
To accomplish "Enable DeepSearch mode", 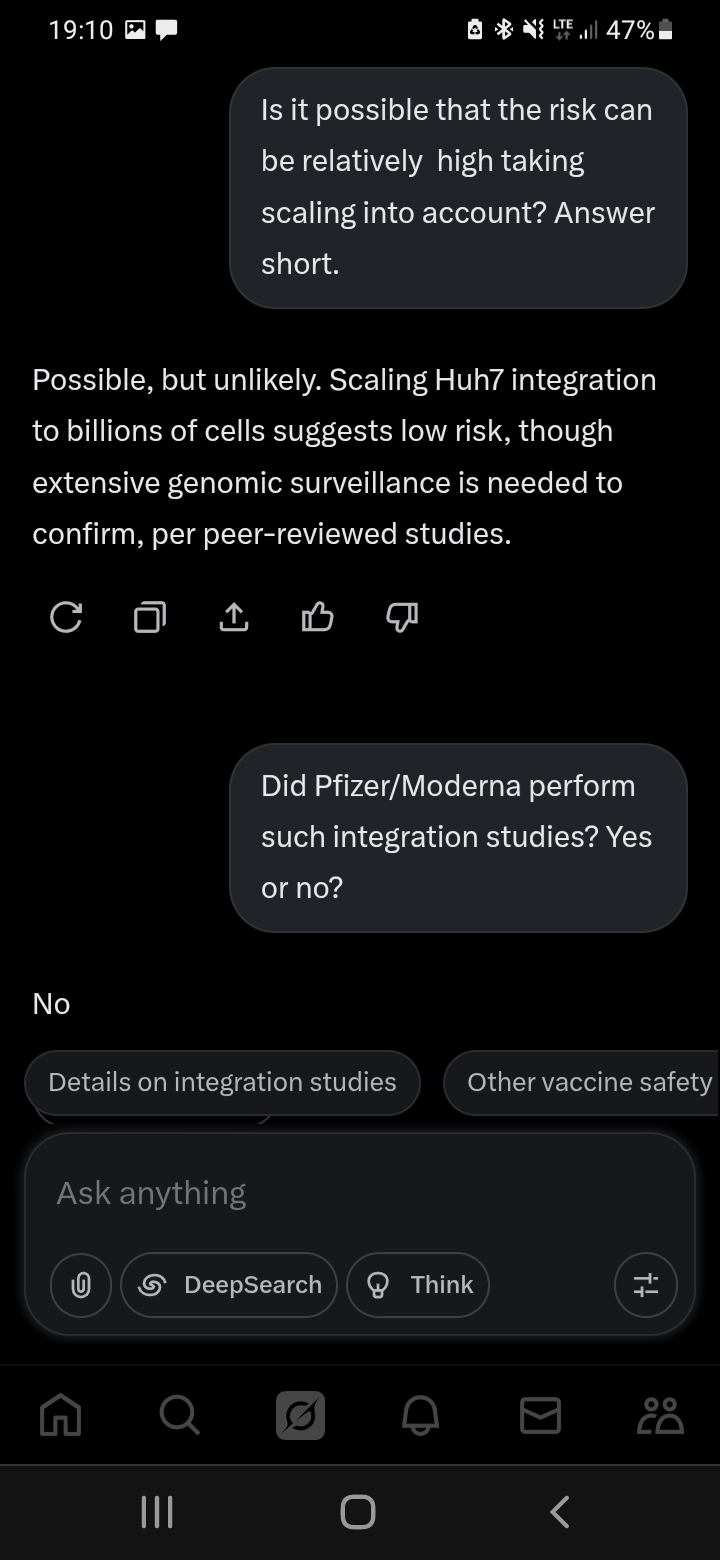I will click(x=229, y=1285).
